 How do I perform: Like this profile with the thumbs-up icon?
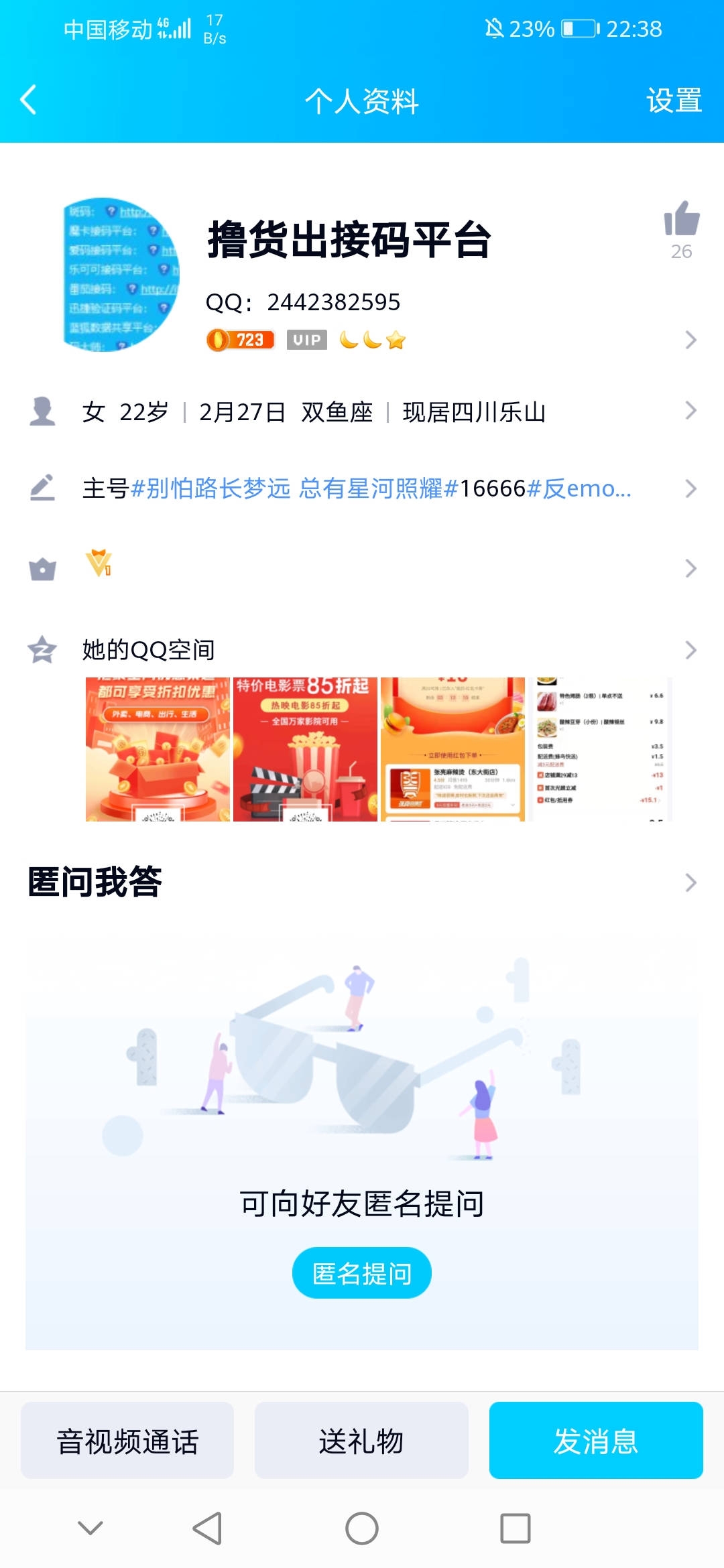(x=681, y=219)
